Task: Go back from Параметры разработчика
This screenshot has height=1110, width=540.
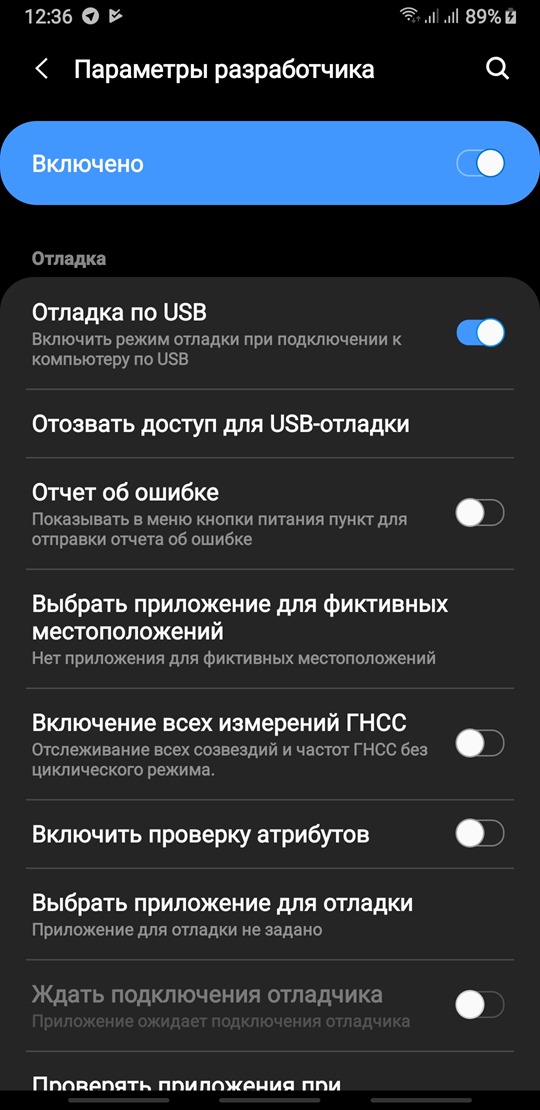Action: [42, 69]
